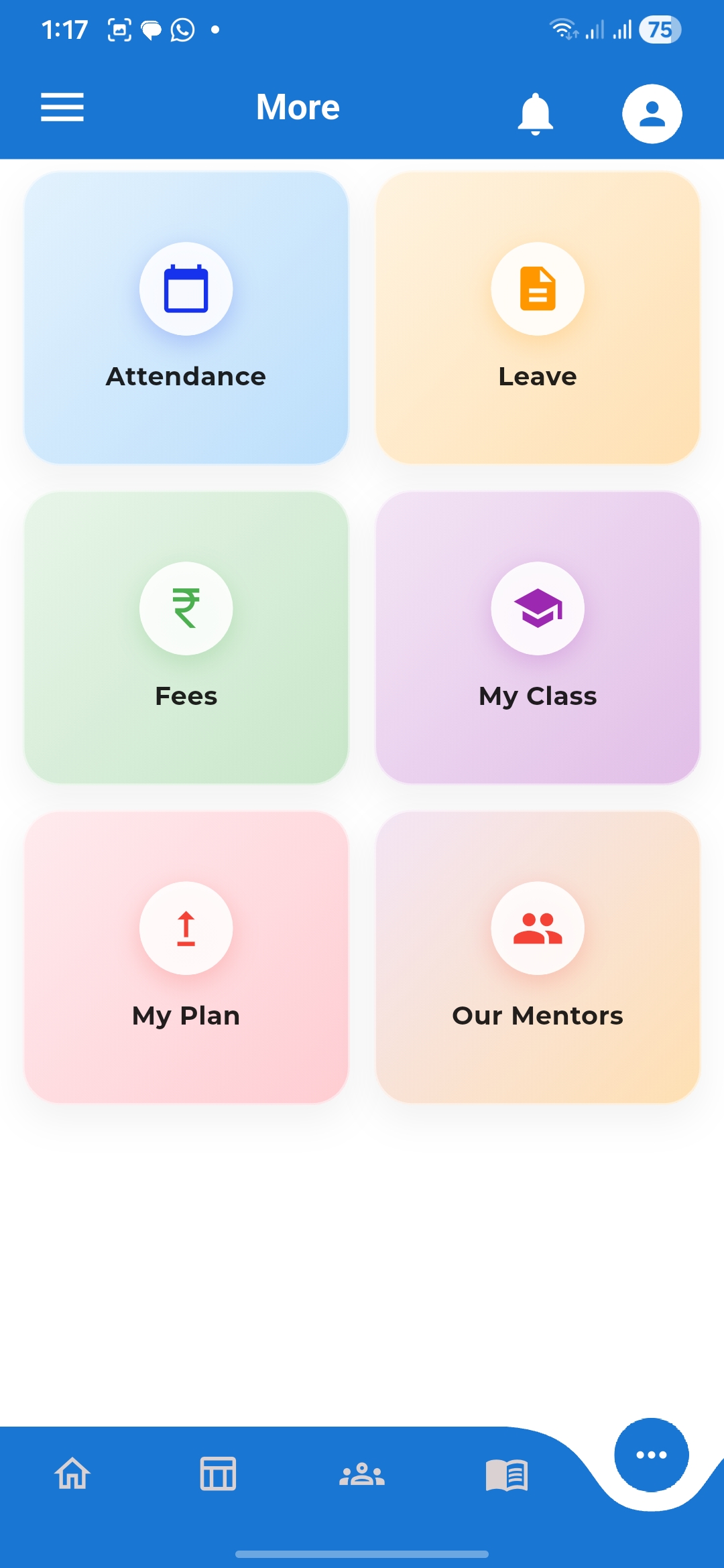724x1568 pixels.
Task: Tap the Leave card label
Action: coord(536,376)
